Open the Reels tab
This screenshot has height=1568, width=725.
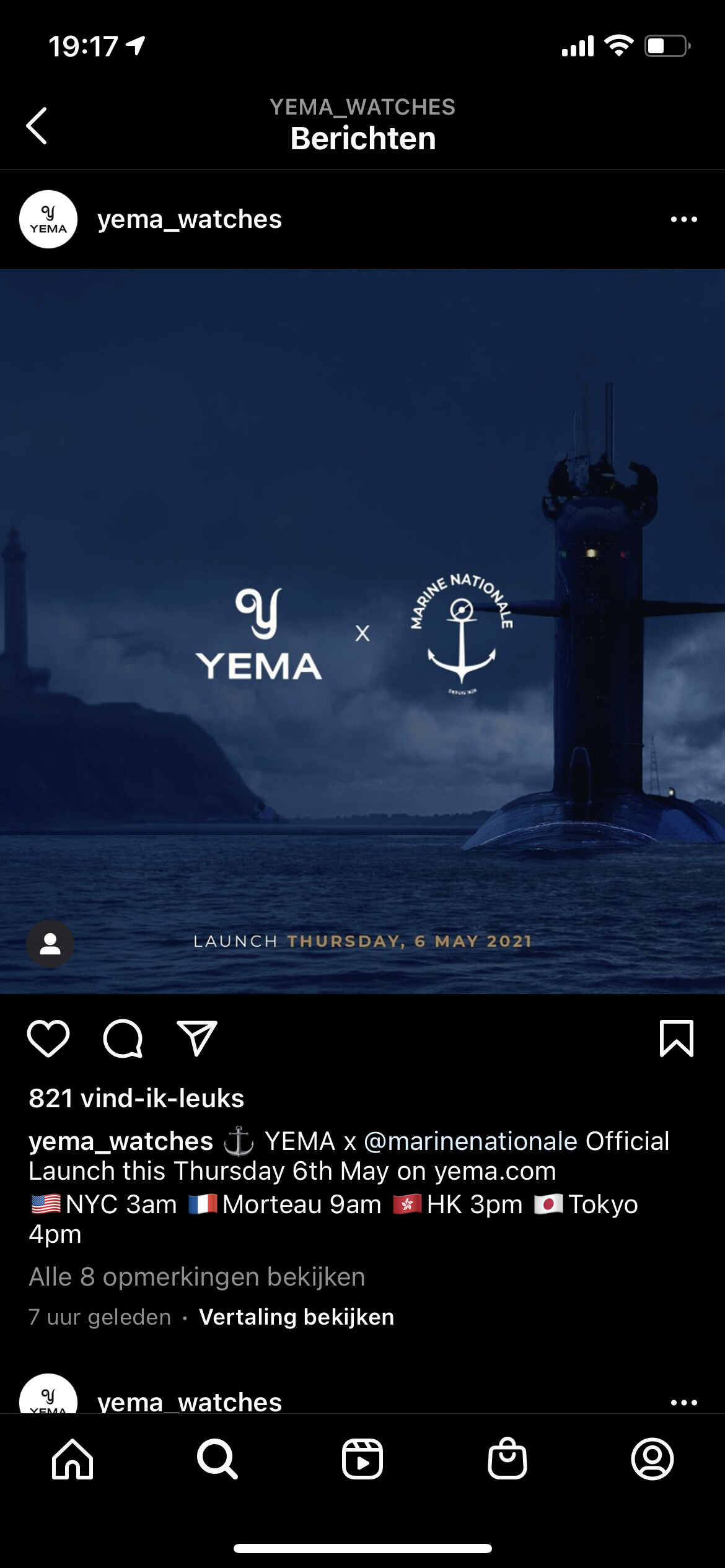pyautogui.click(x=362, y=1459)
